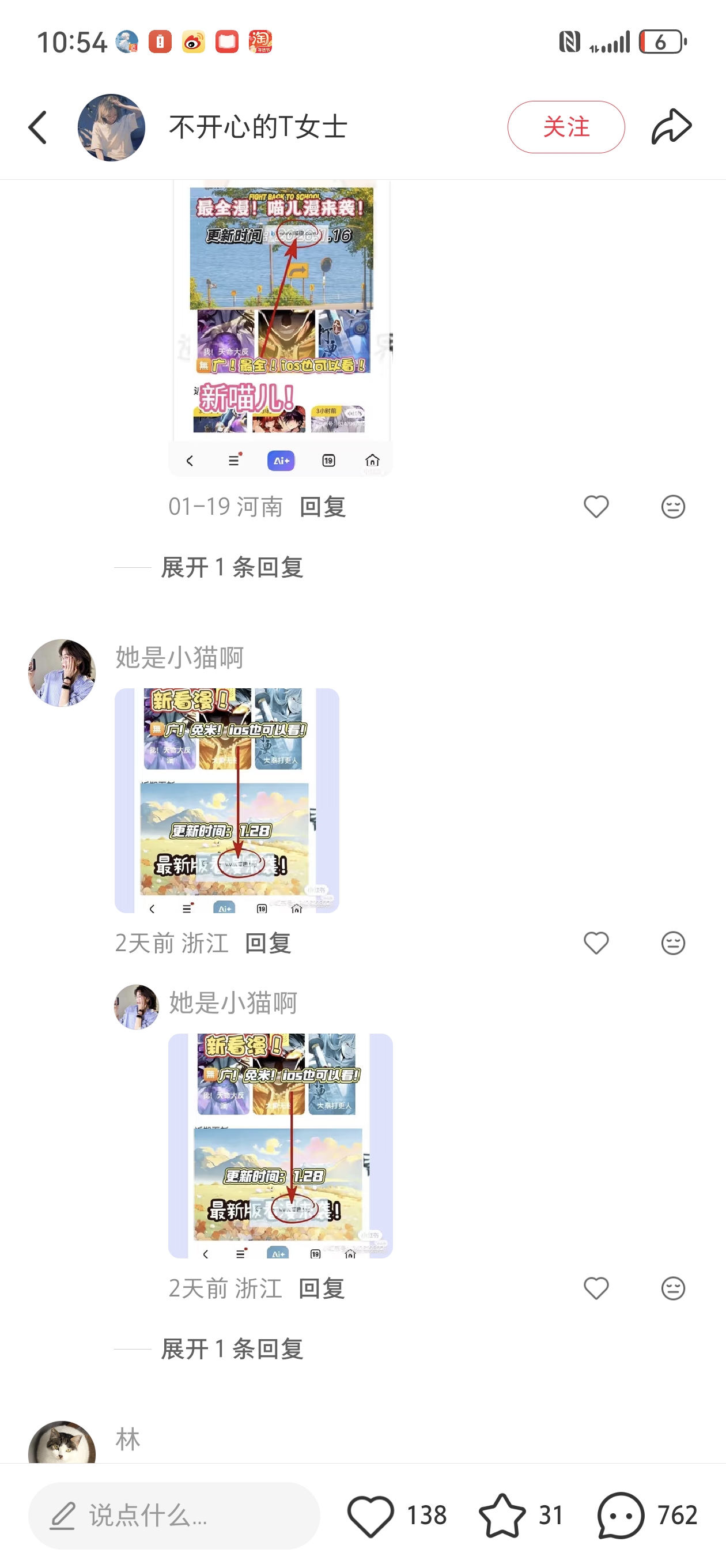
Task: Open 不开心的T女士's profile avatar
Action: point(111,127)
